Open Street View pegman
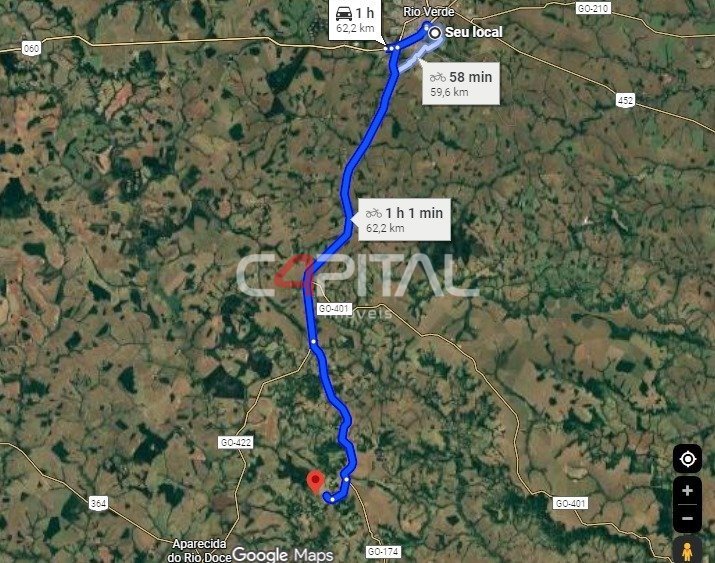Viewport: 715px width, 563px height. click(x=687, y=550)
